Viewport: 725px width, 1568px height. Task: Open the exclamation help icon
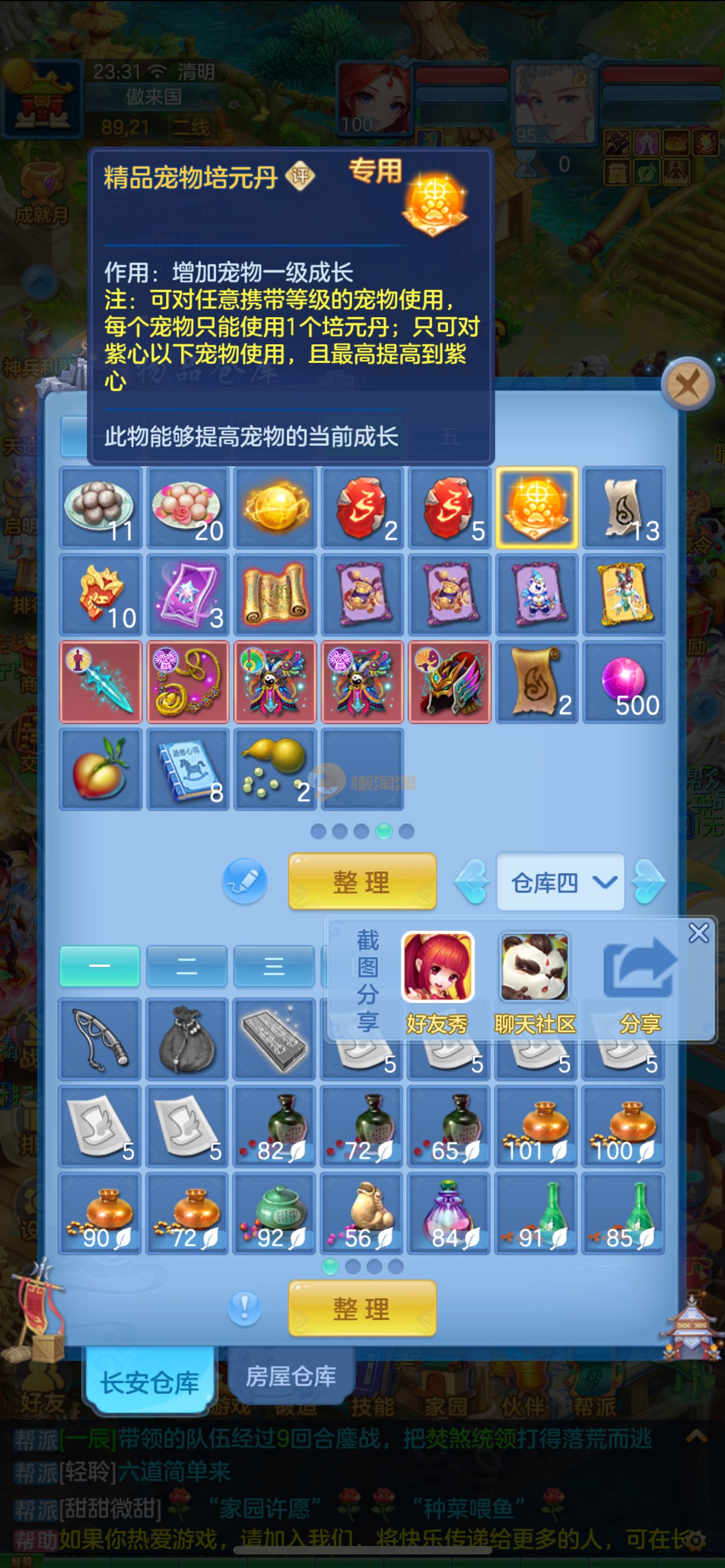(244, 1308)
